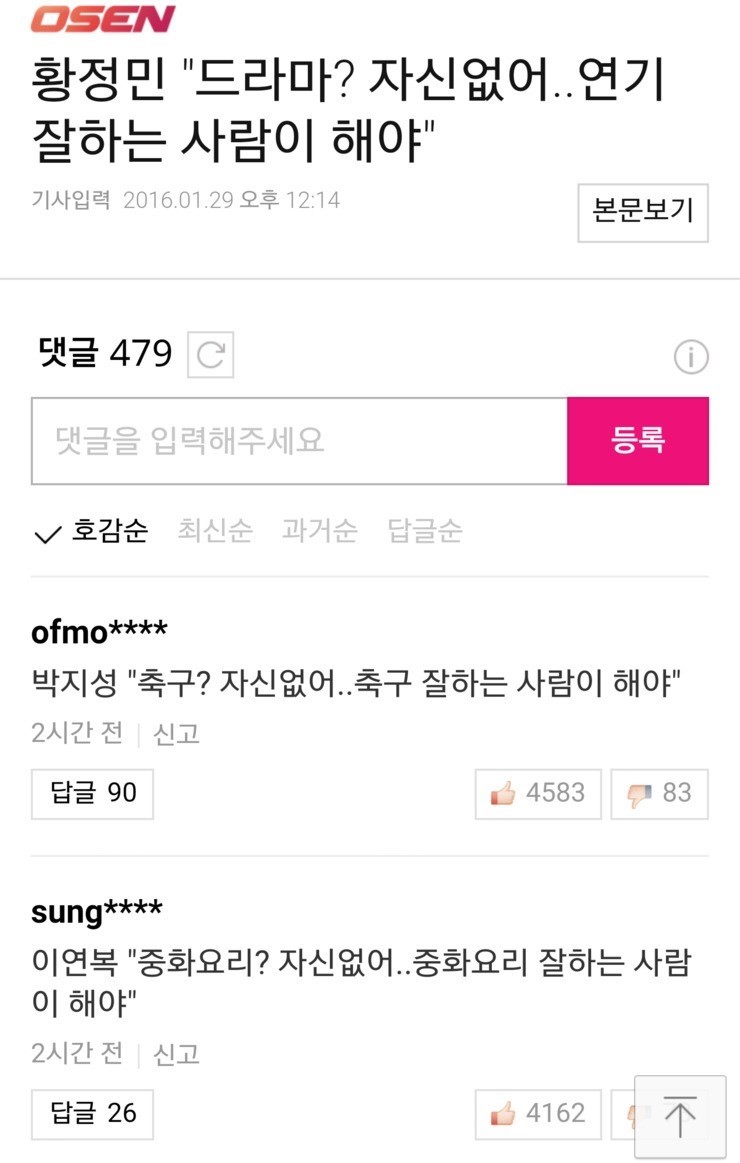740x1163 pixels.
Task: Sort comments by 답글순
Action: pos(425,531)
